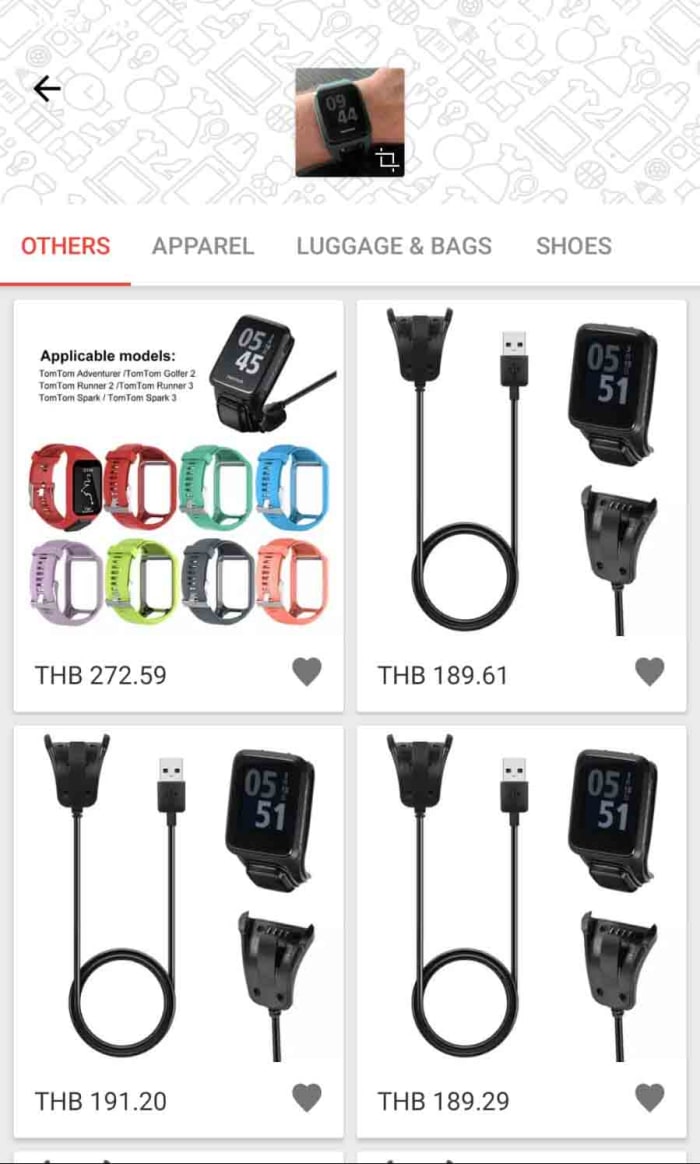
Task: Select the Shoes tab
Action: pyautogui.click(x=574, y=246)
